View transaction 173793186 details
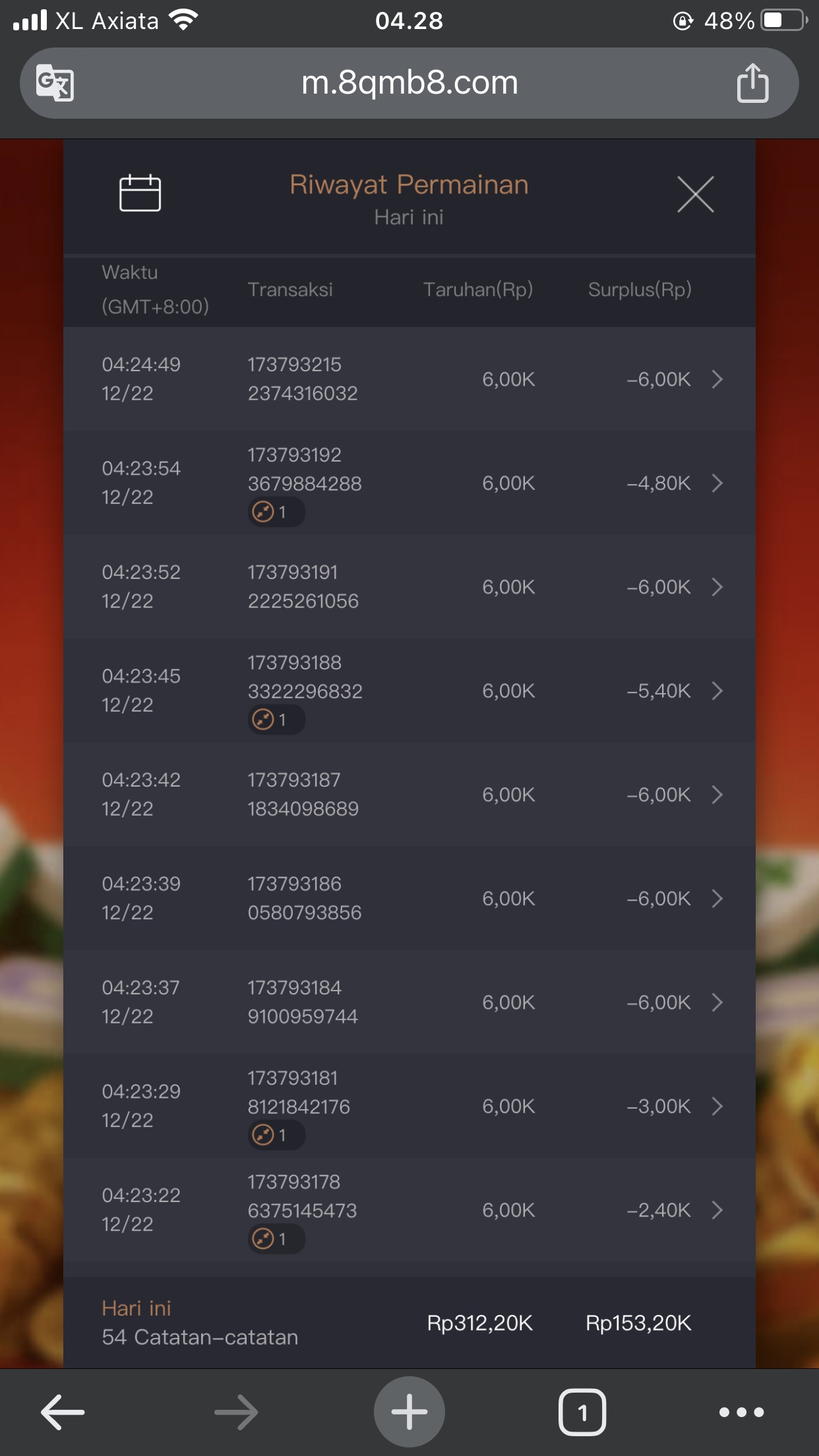Image resolution: width=819 pixels, height=1456 pixels. [717, 899]
